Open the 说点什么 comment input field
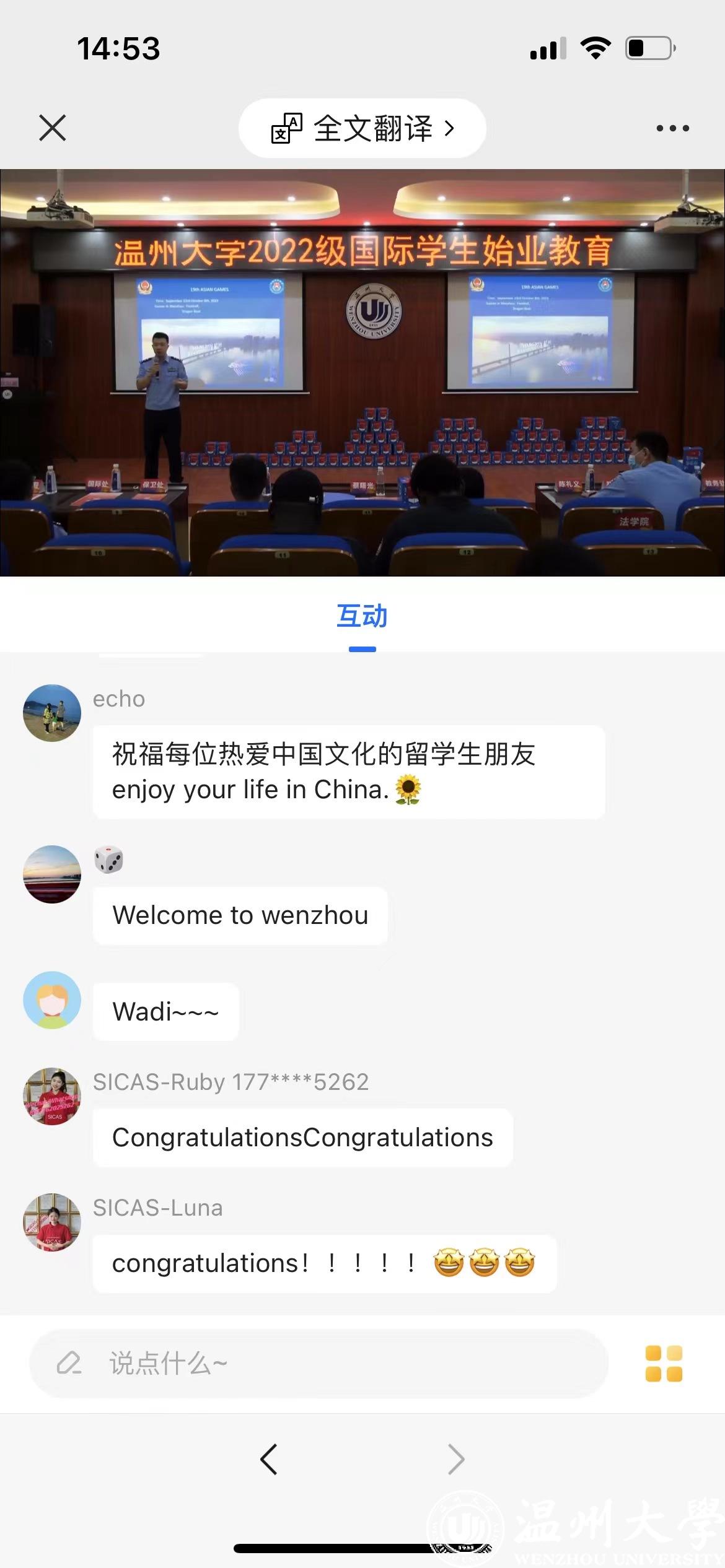Image resolution: width=725 pixels, height=1568 pixels. pyautogui.click(x=319, y=1363)
